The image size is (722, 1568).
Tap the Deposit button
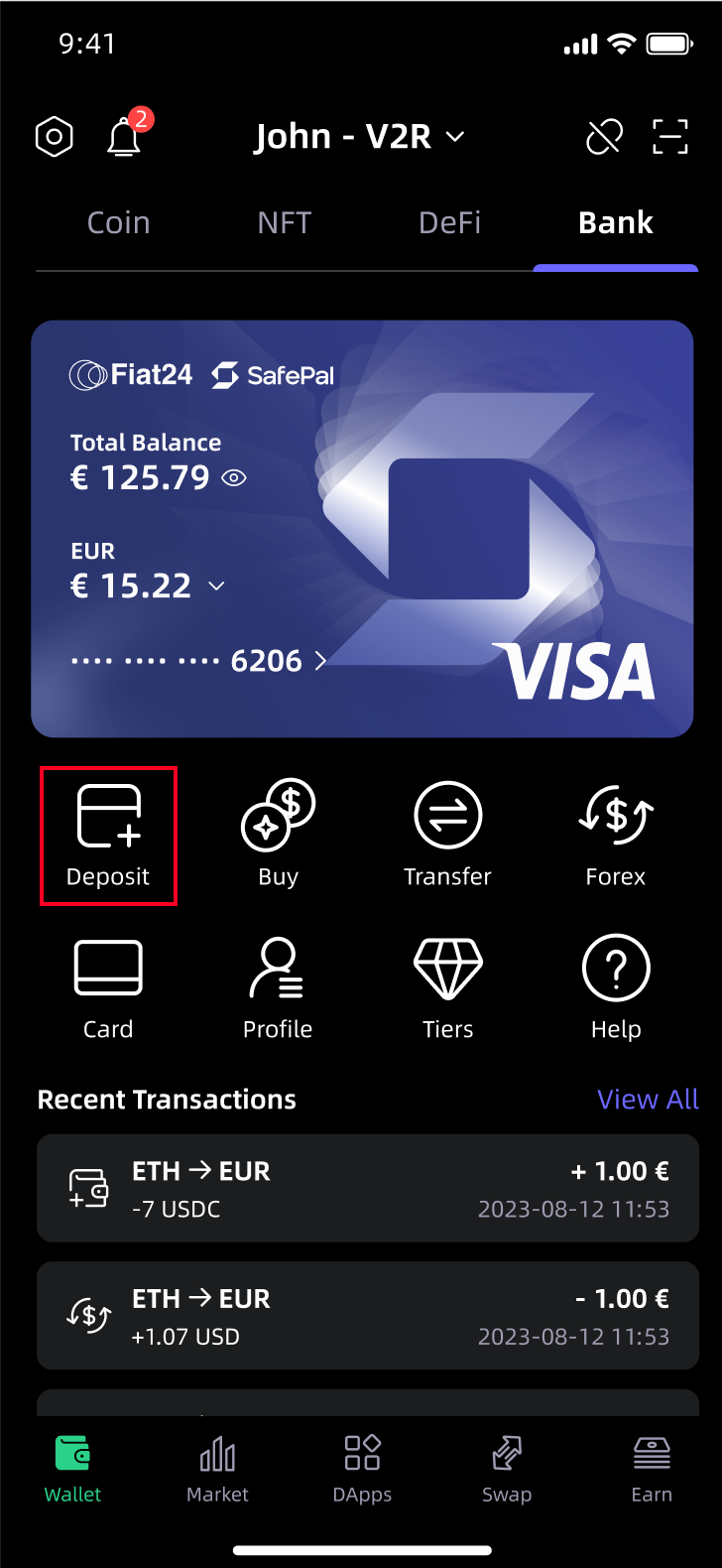(x=108, y=835)
